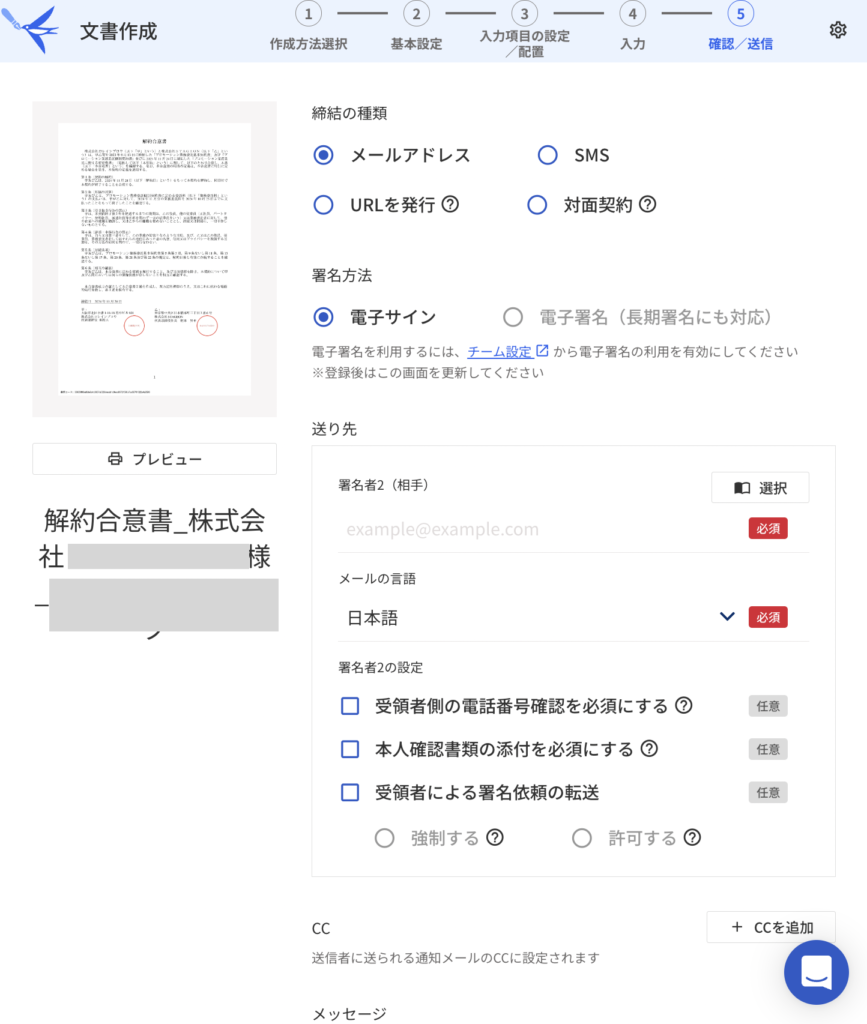Open the document preview thumbnail
Image resolution: width=867 pixels, height=1024 pixels.
click(154, 258)
